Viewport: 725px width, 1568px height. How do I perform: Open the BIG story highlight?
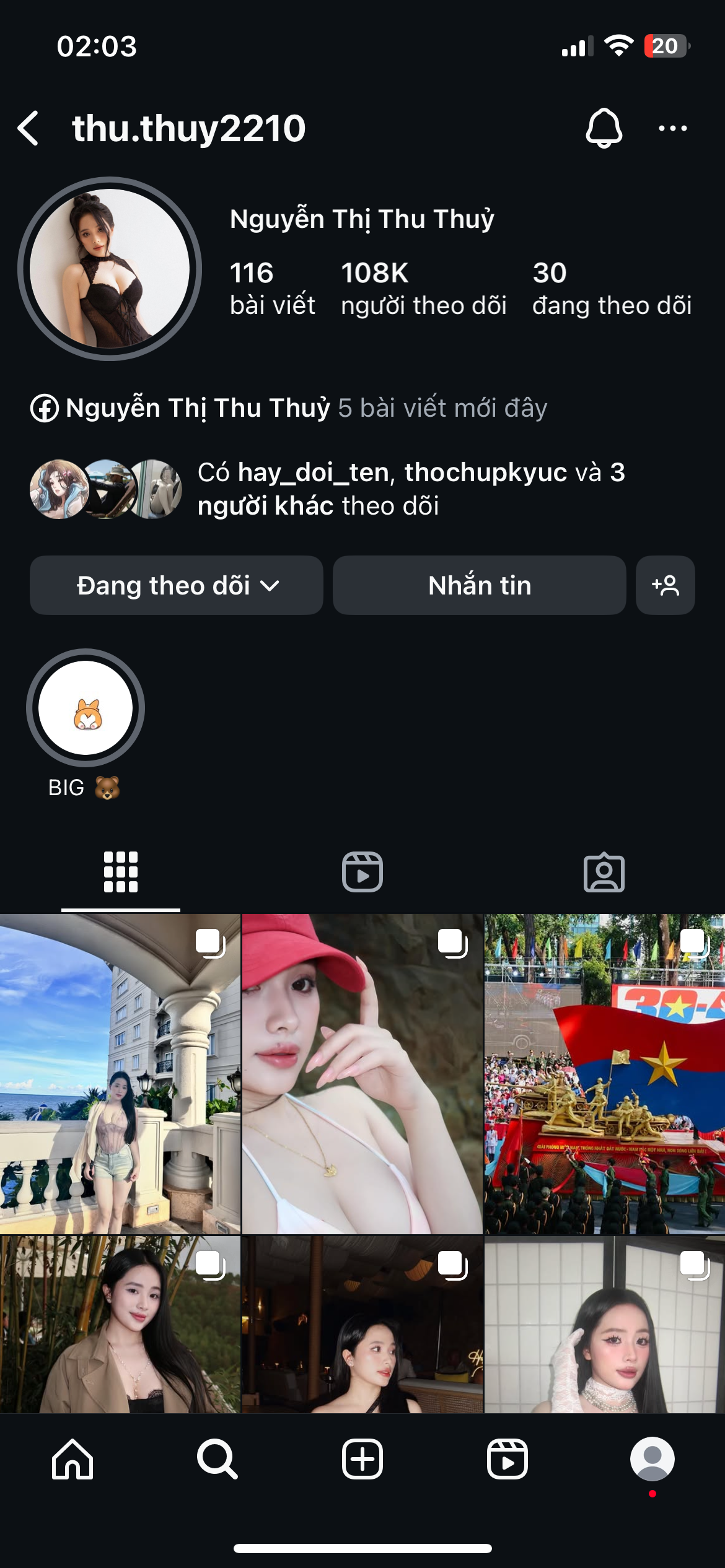(86, 708)
